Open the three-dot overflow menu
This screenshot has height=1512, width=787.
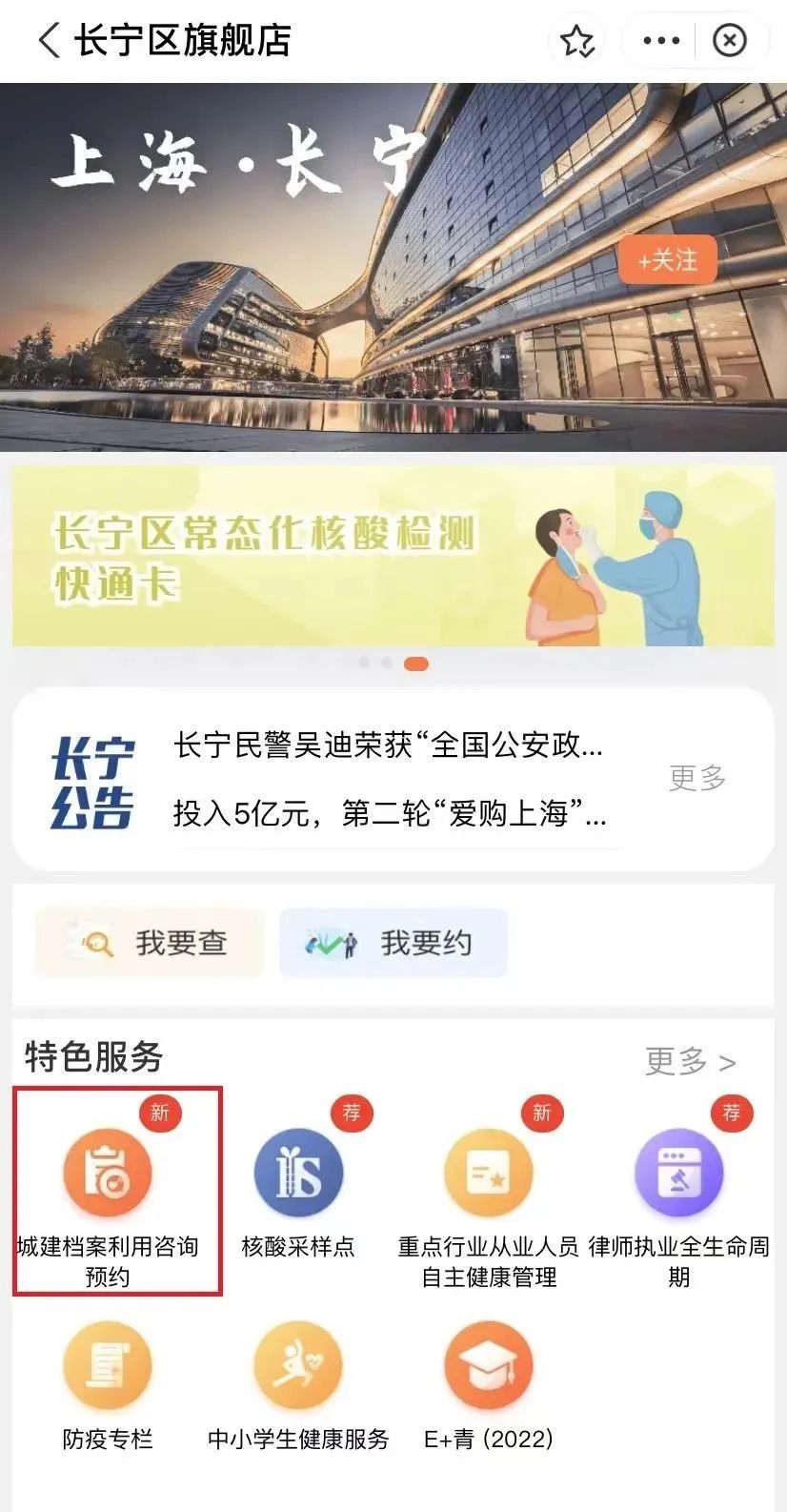click(661, 41)
